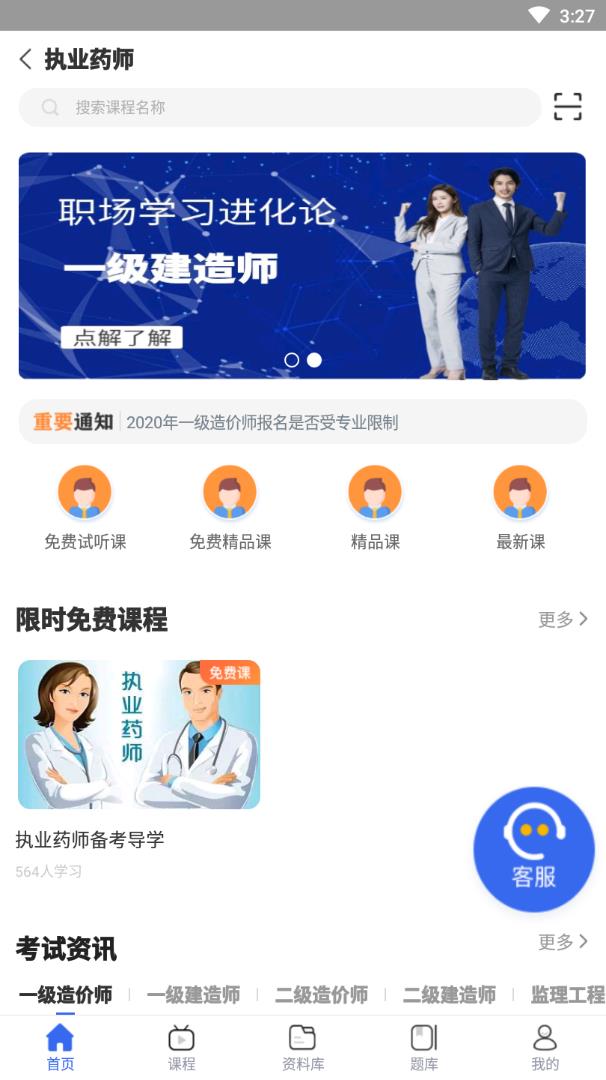606x1080 pixels.
Task: Open the scan QR code icon
Action: pos(567,107)
